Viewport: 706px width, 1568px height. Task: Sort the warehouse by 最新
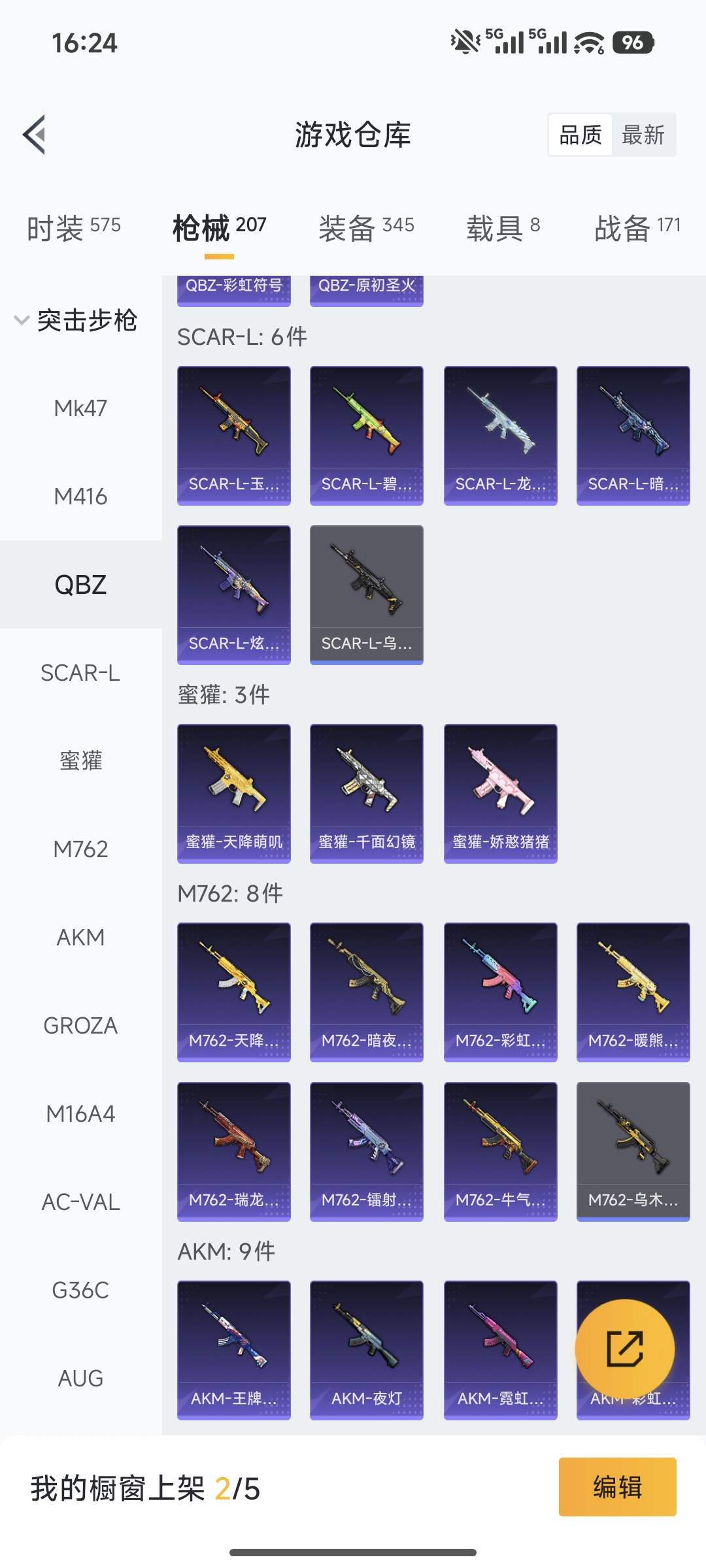coord(643,135)
